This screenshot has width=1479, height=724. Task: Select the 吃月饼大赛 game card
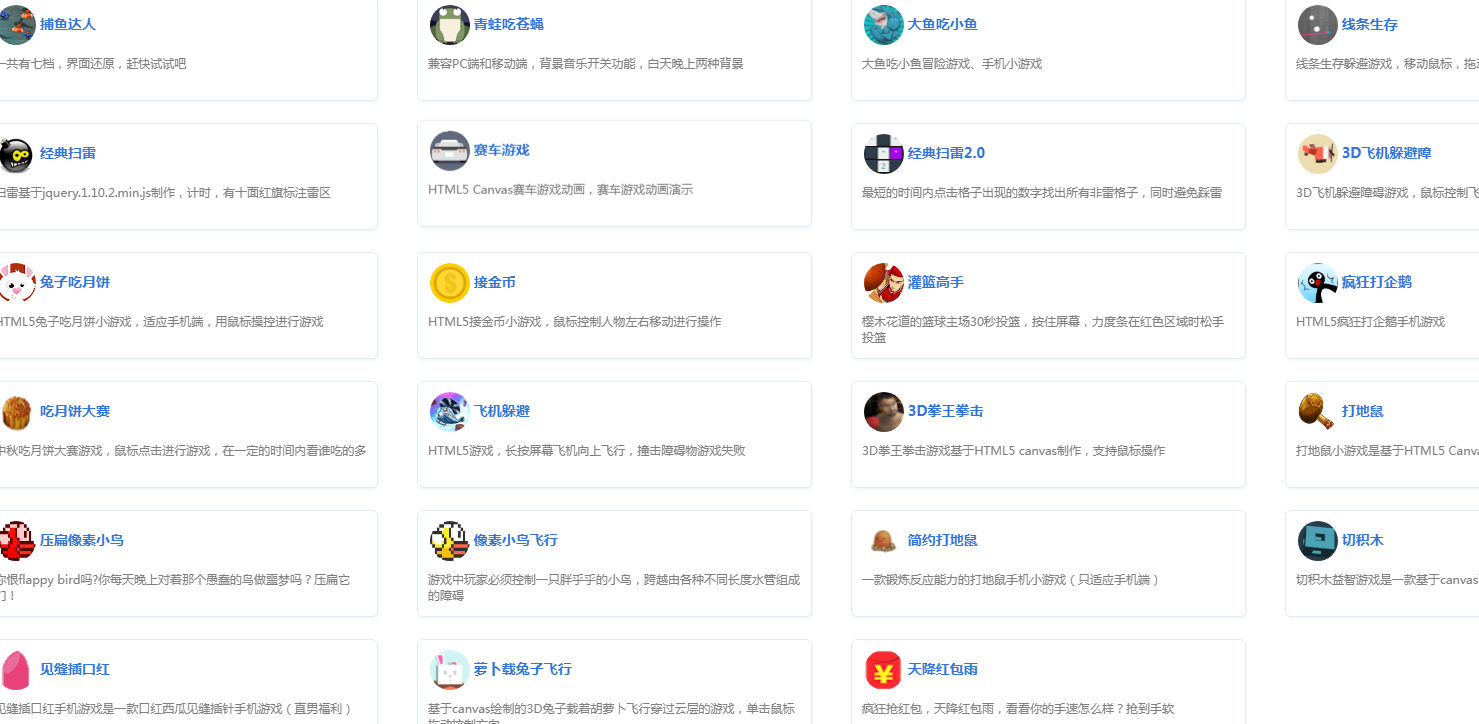[74, 412]
